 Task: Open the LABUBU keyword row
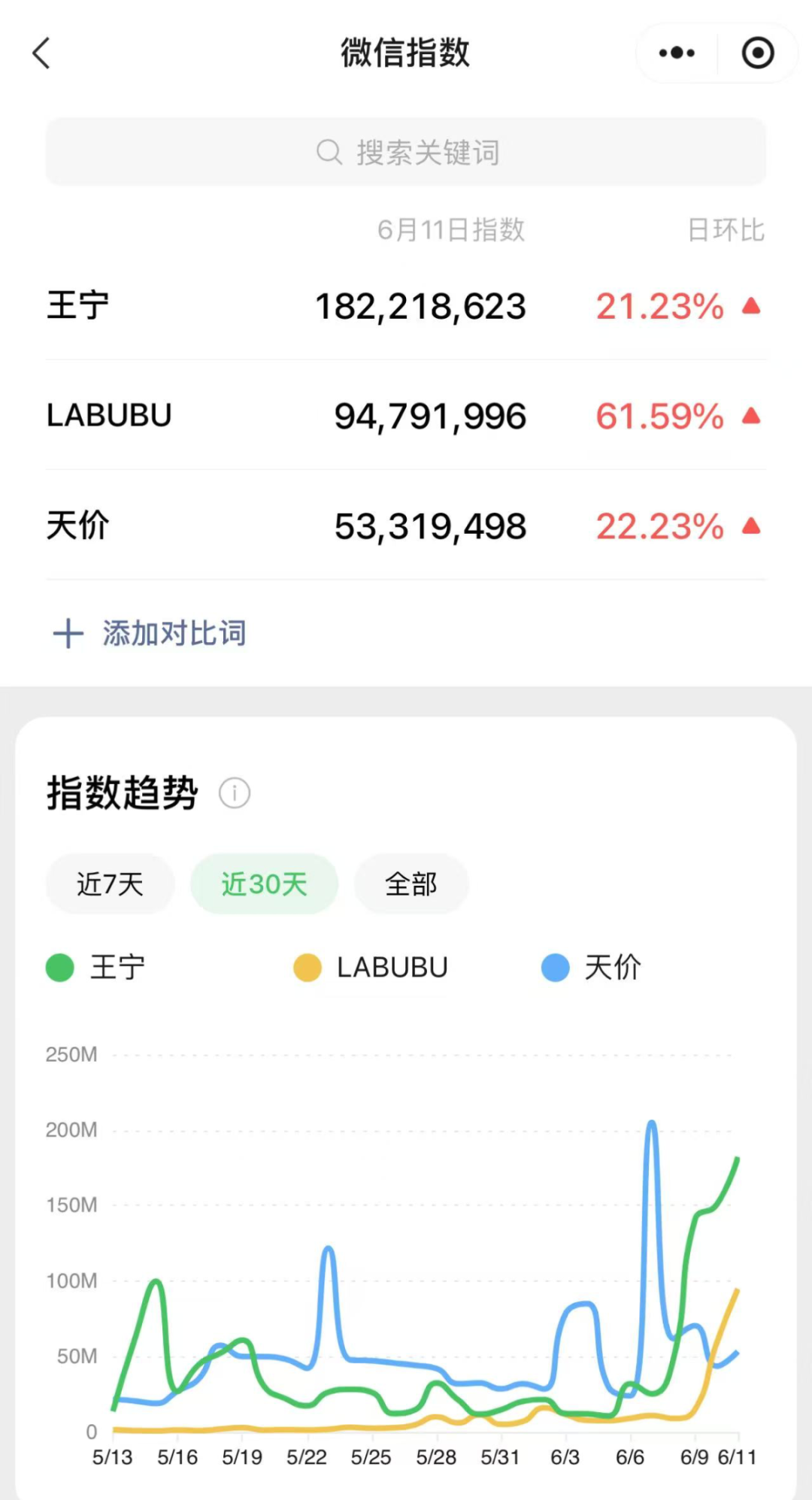406,416
